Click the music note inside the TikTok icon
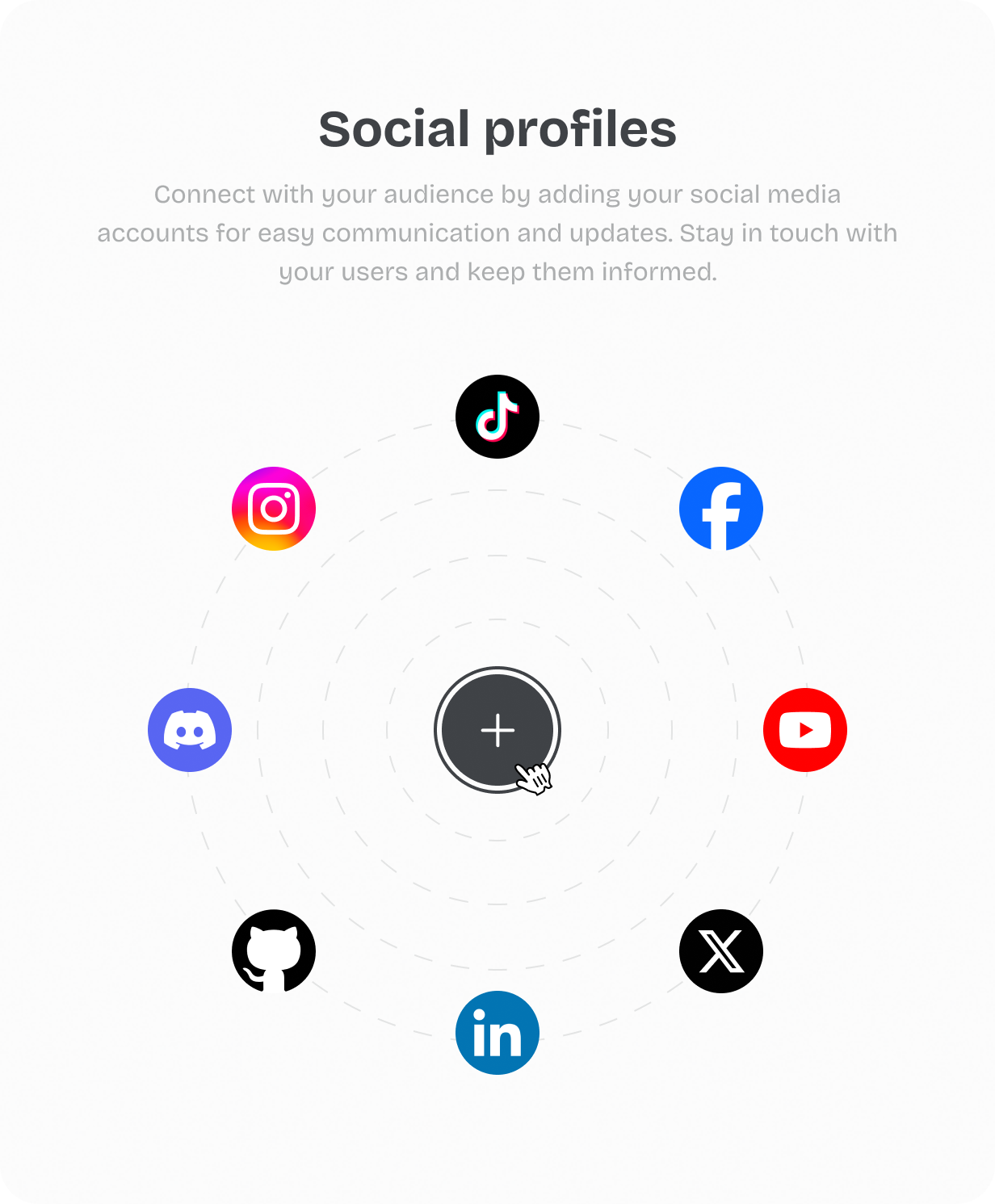995x1204 pixels. tap(497, 416)
